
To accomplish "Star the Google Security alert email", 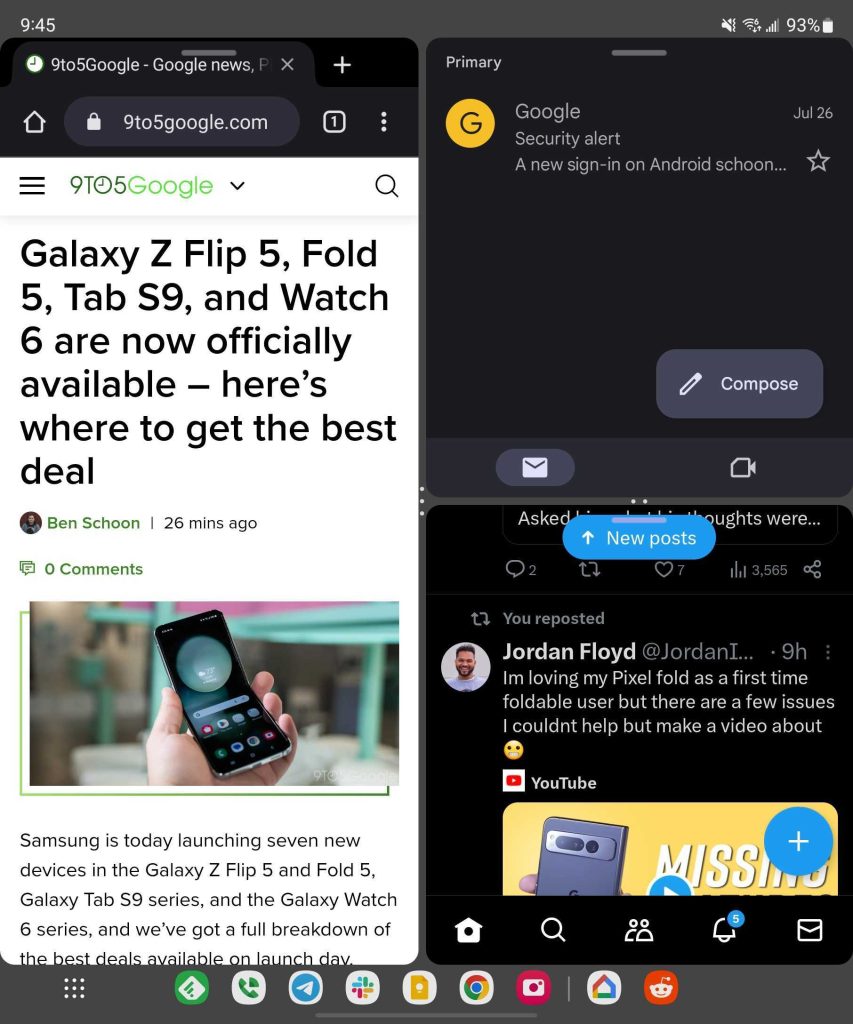I will (x=818, y=161).
